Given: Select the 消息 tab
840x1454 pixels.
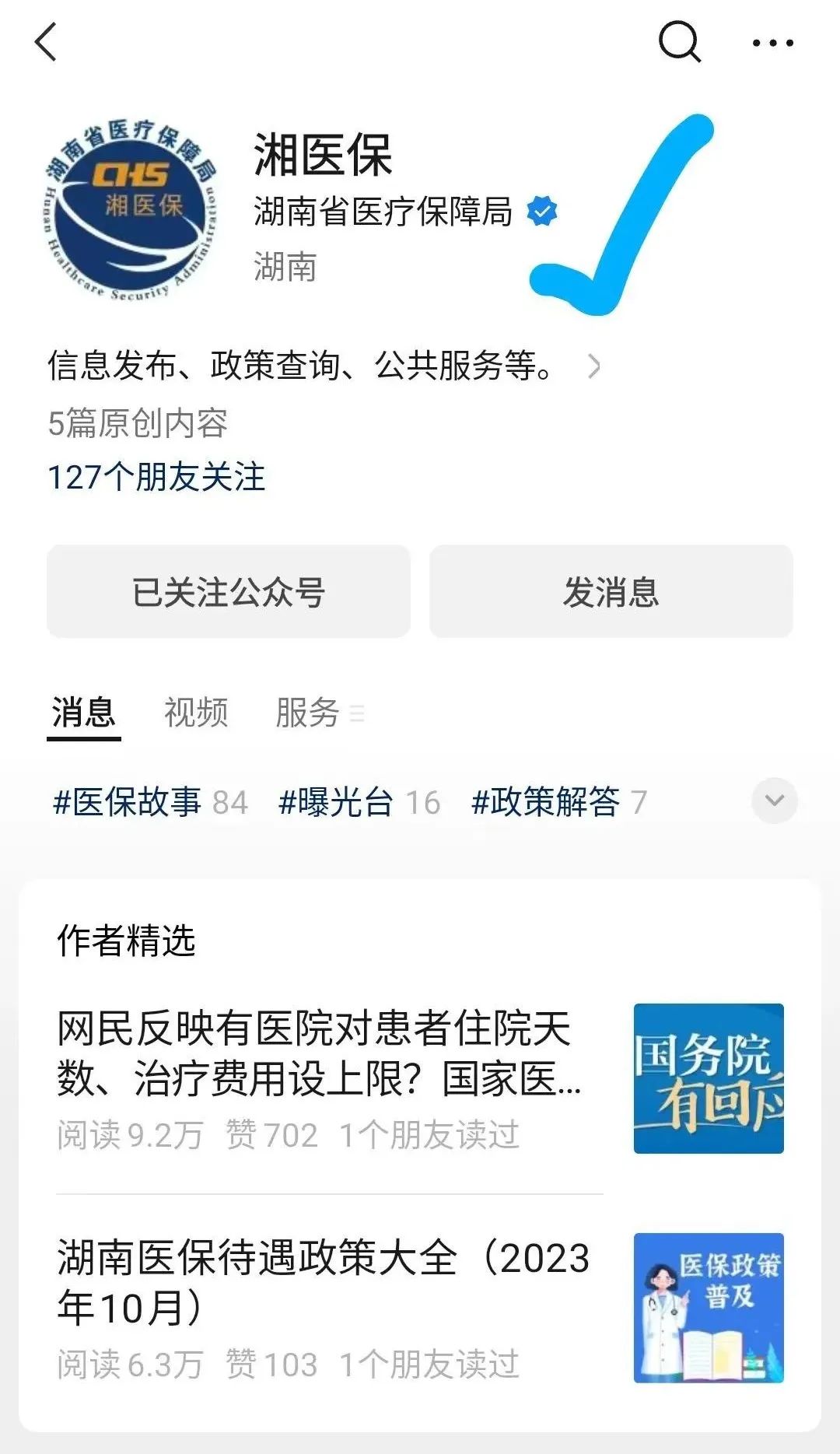Looking at the screenshot, I should point(84,713).
